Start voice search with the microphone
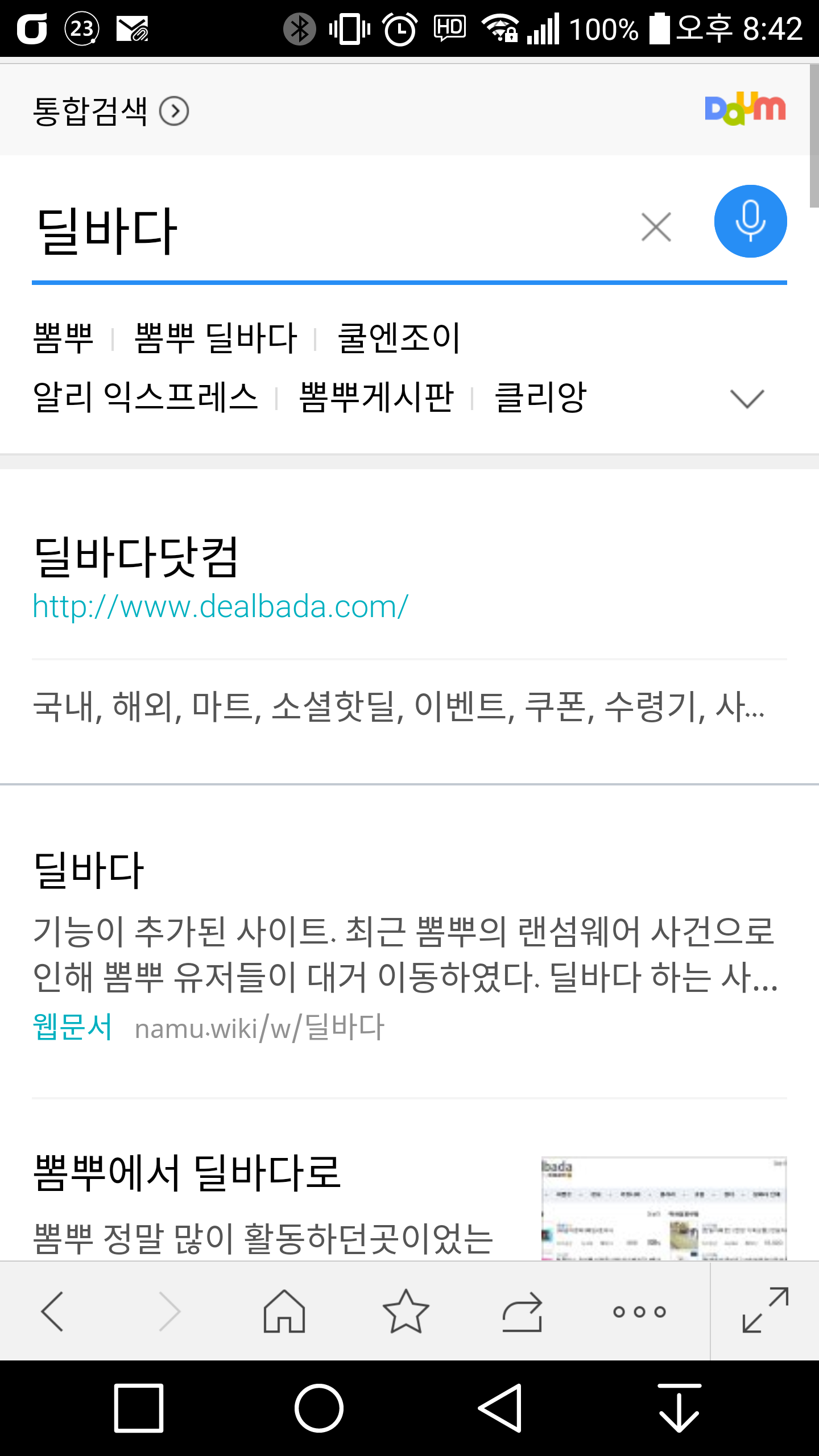The width and height of the screenshot is (819, 1456). 750,221
